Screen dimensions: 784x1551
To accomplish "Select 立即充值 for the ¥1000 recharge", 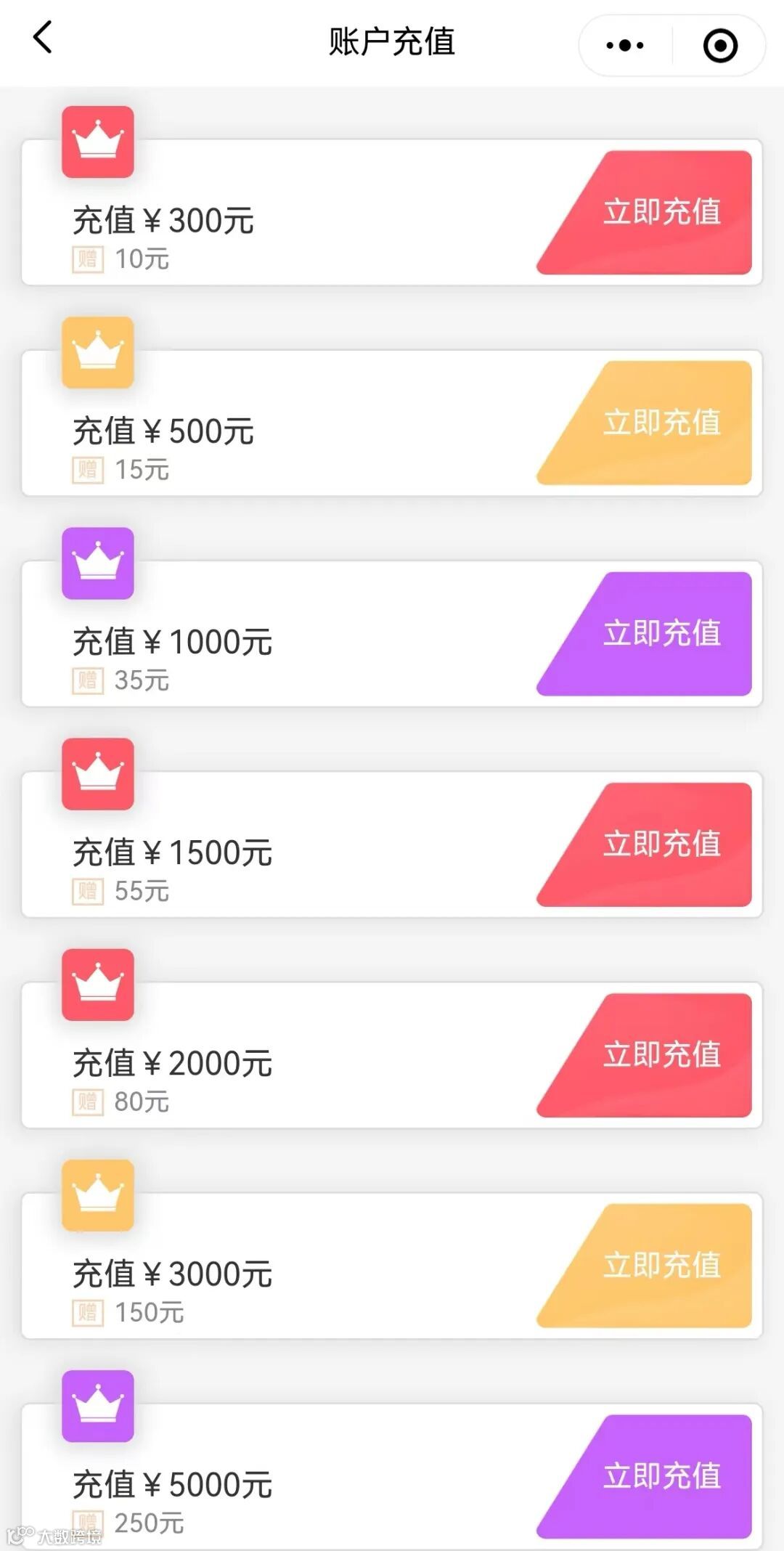I will click(645, 634).
